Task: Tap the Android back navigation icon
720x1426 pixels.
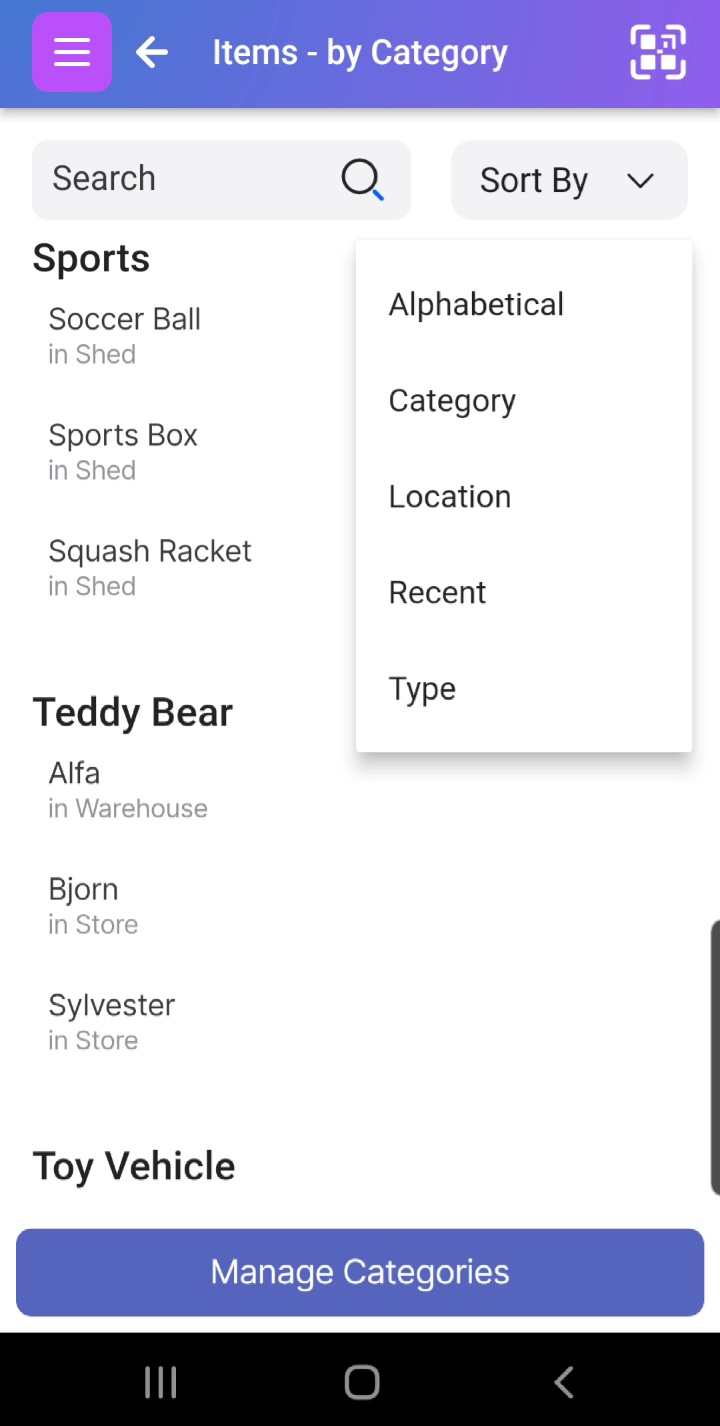Action: pos(562,1381)
